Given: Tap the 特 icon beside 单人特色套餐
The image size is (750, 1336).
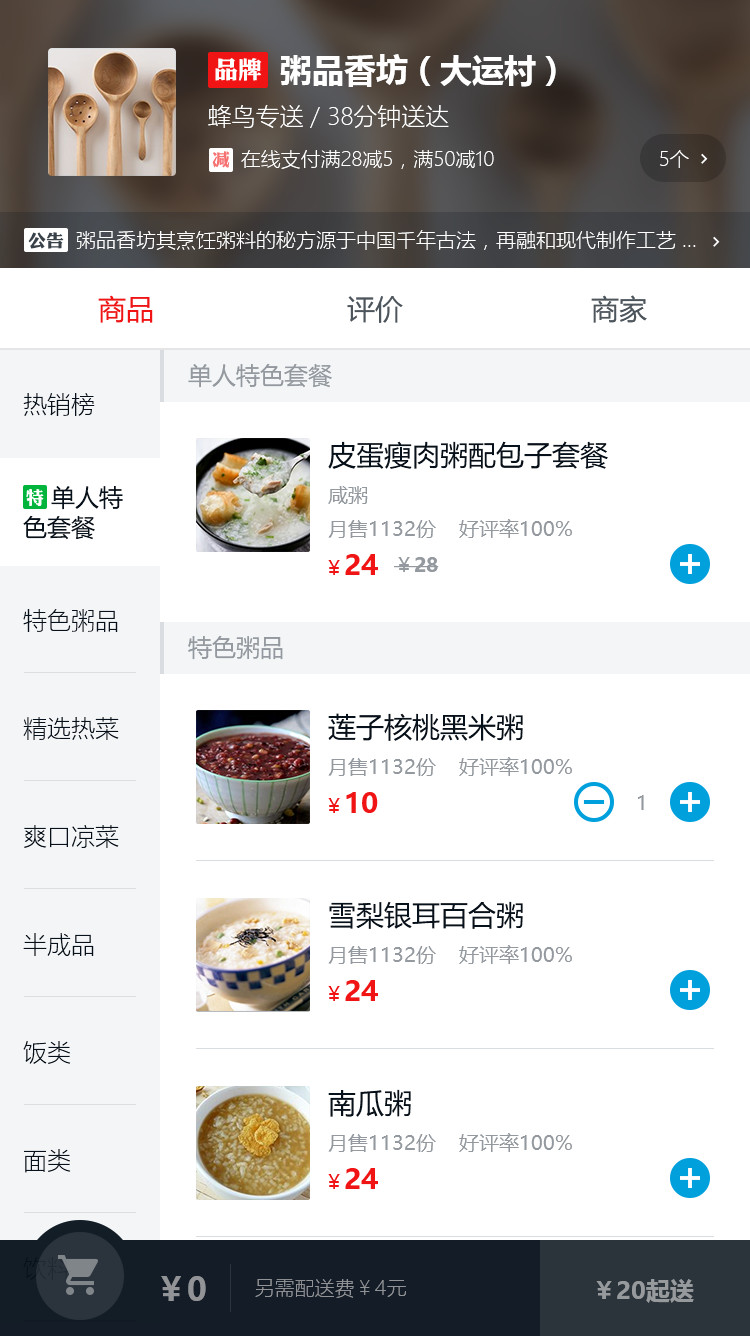Looking at the screenshot, I should (33, 497).
